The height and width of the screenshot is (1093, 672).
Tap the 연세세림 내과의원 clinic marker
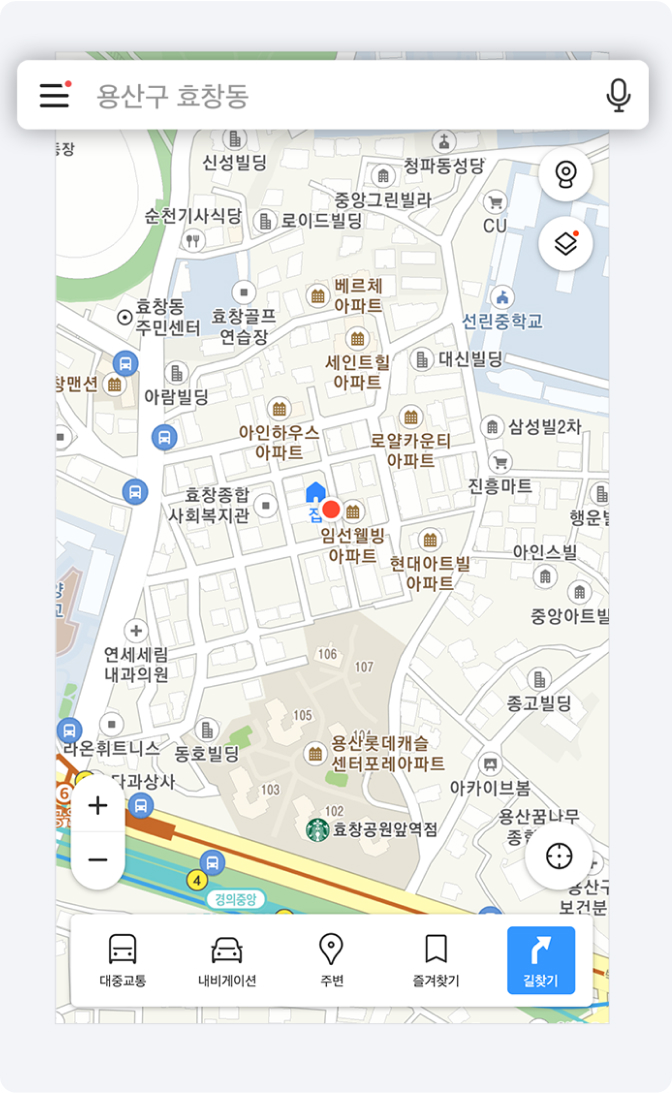pyautogui.click(x=136, y=631)
